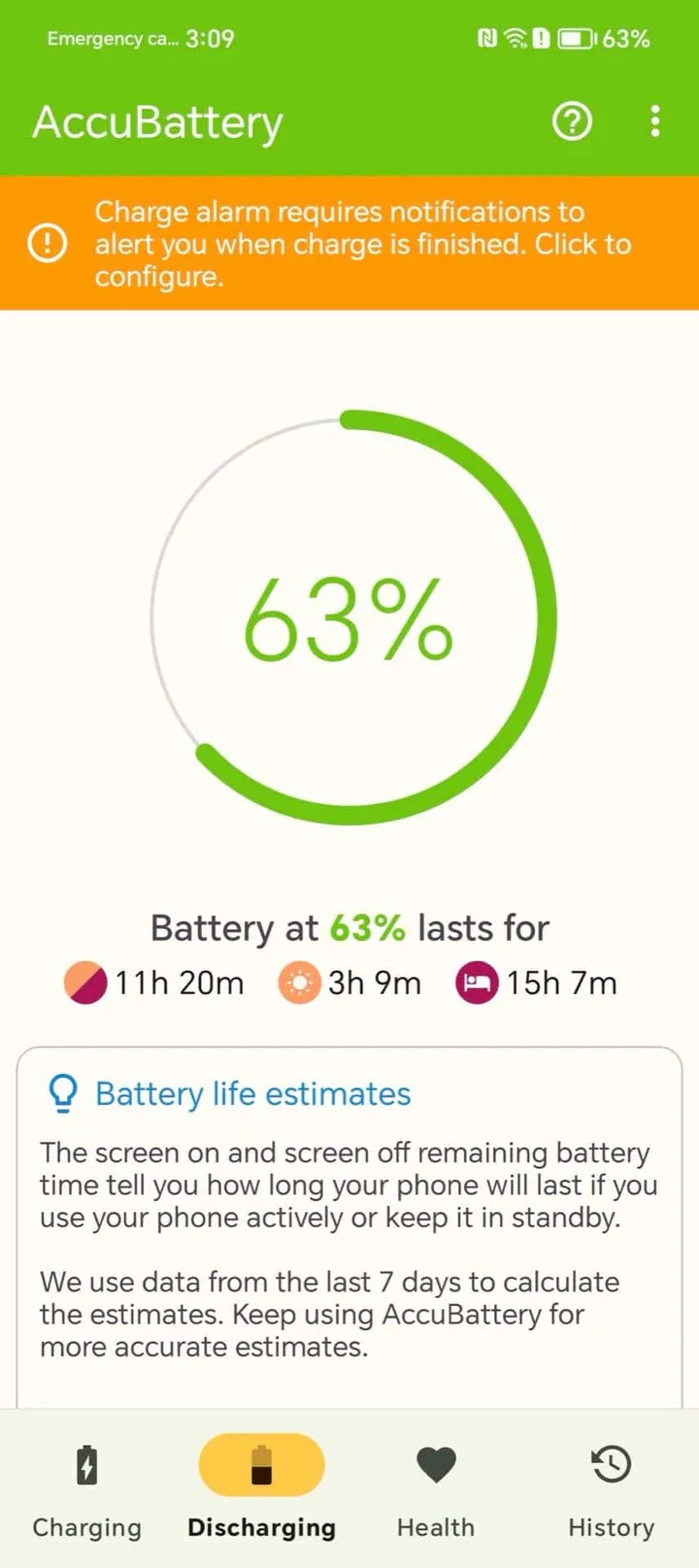Tap the battery percentage indicator in status bar
Image resolution: width=699 pixels, height=1568 pixels.
click(626, 38)
